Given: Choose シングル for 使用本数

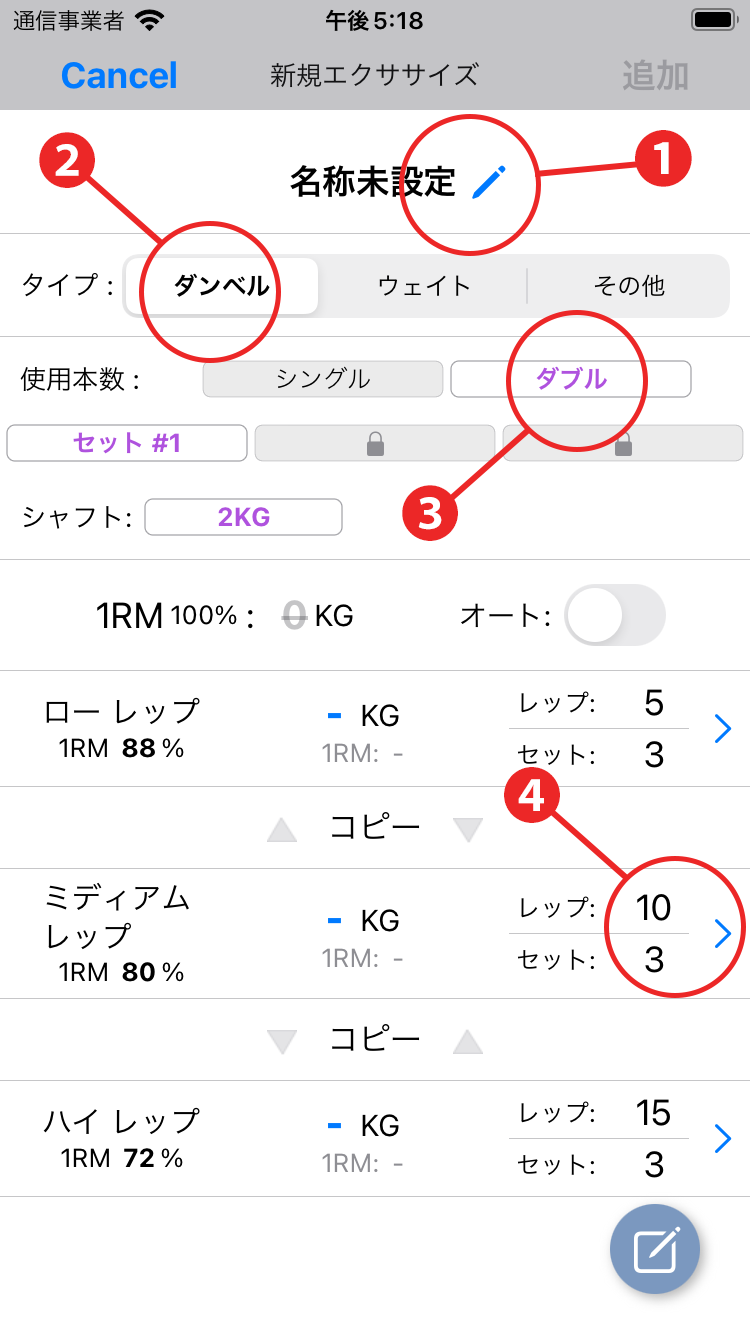Looking at the screenshot, I should [323, 379].
